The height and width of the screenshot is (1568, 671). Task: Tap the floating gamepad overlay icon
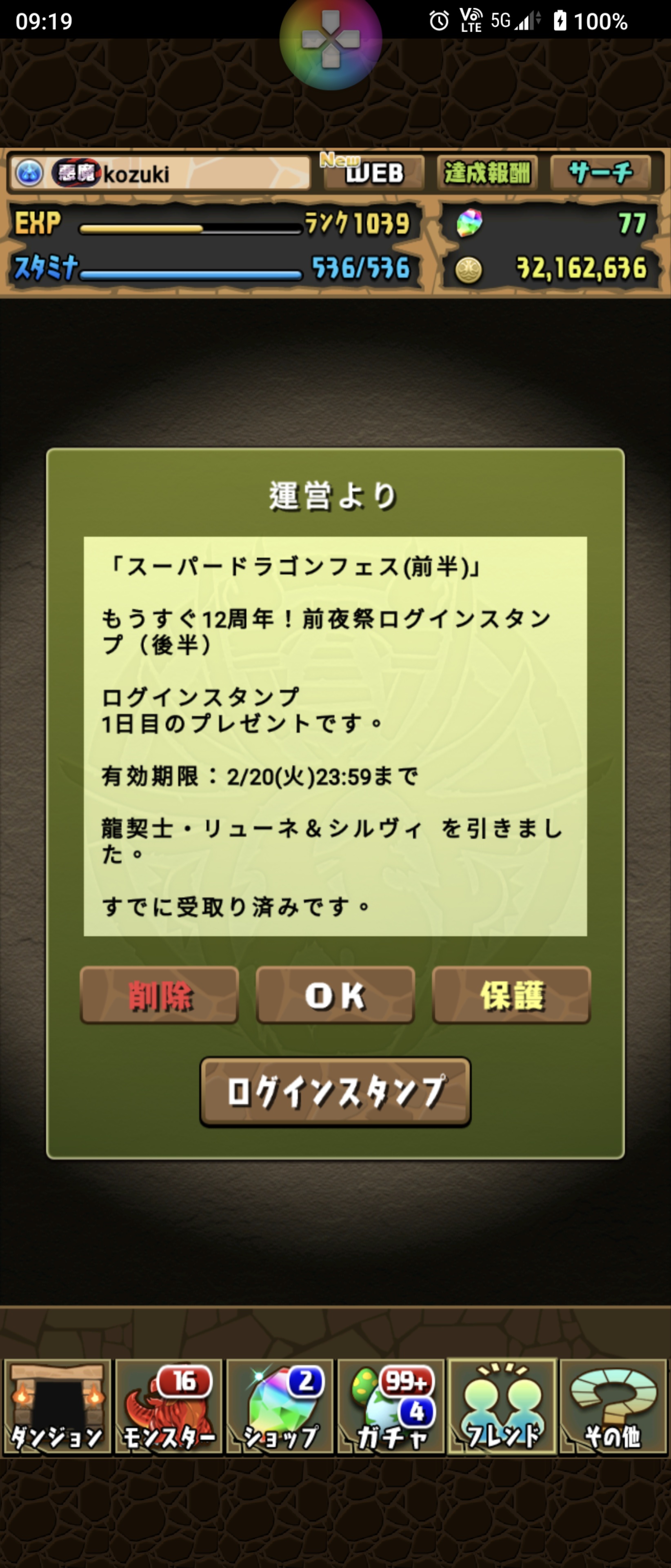pos(331,40)
